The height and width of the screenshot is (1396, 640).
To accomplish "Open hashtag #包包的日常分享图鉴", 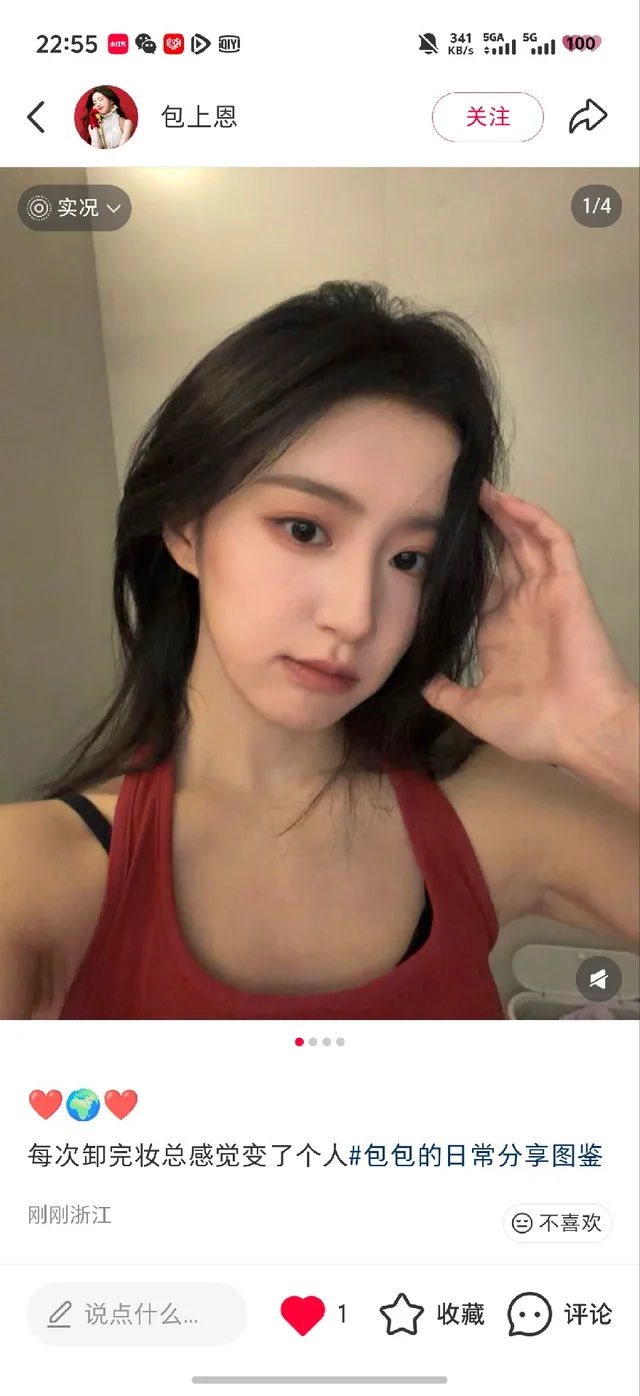I will 476,1157.
